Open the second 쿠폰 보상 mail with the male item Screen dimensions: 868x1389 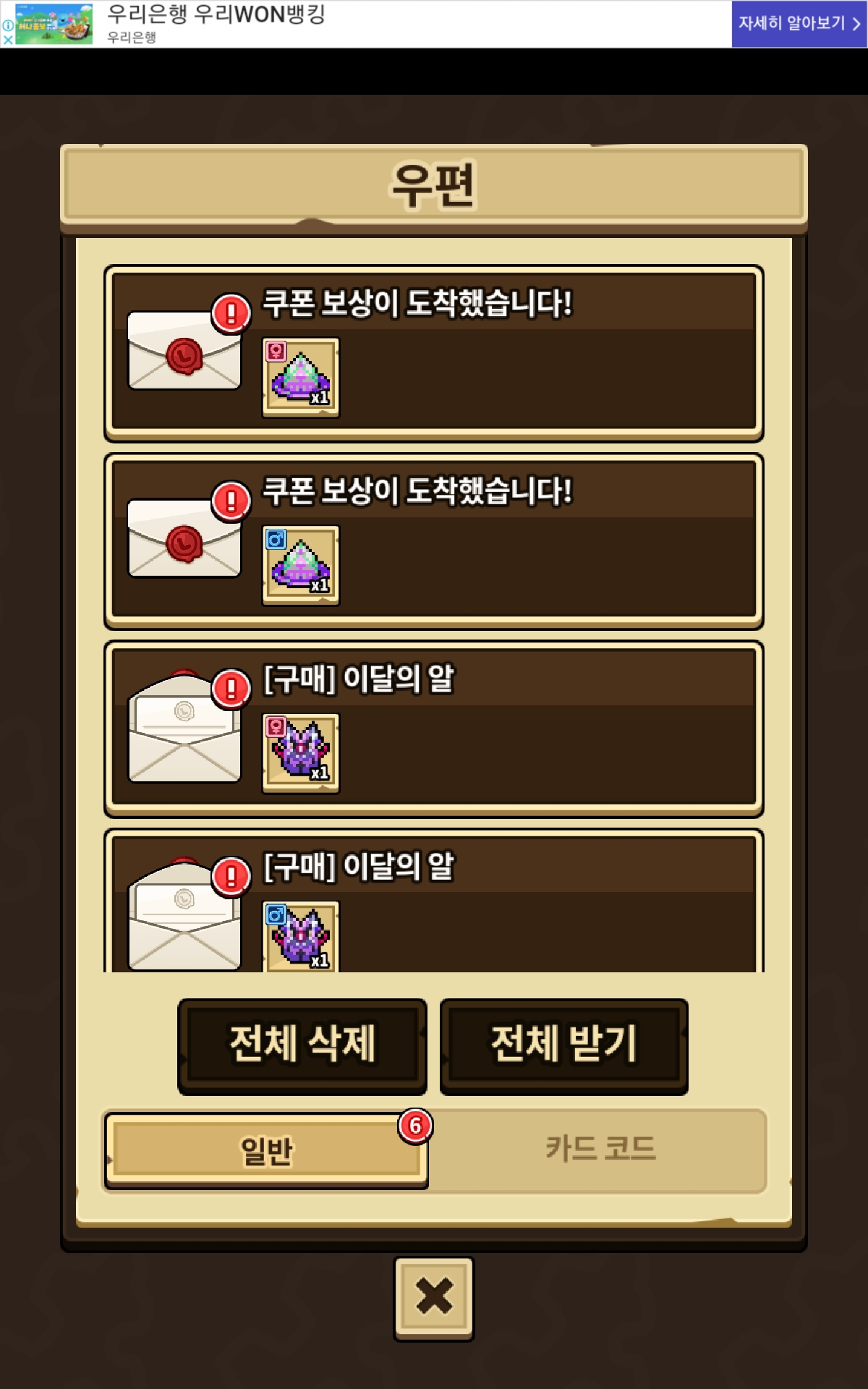(434, 541)
